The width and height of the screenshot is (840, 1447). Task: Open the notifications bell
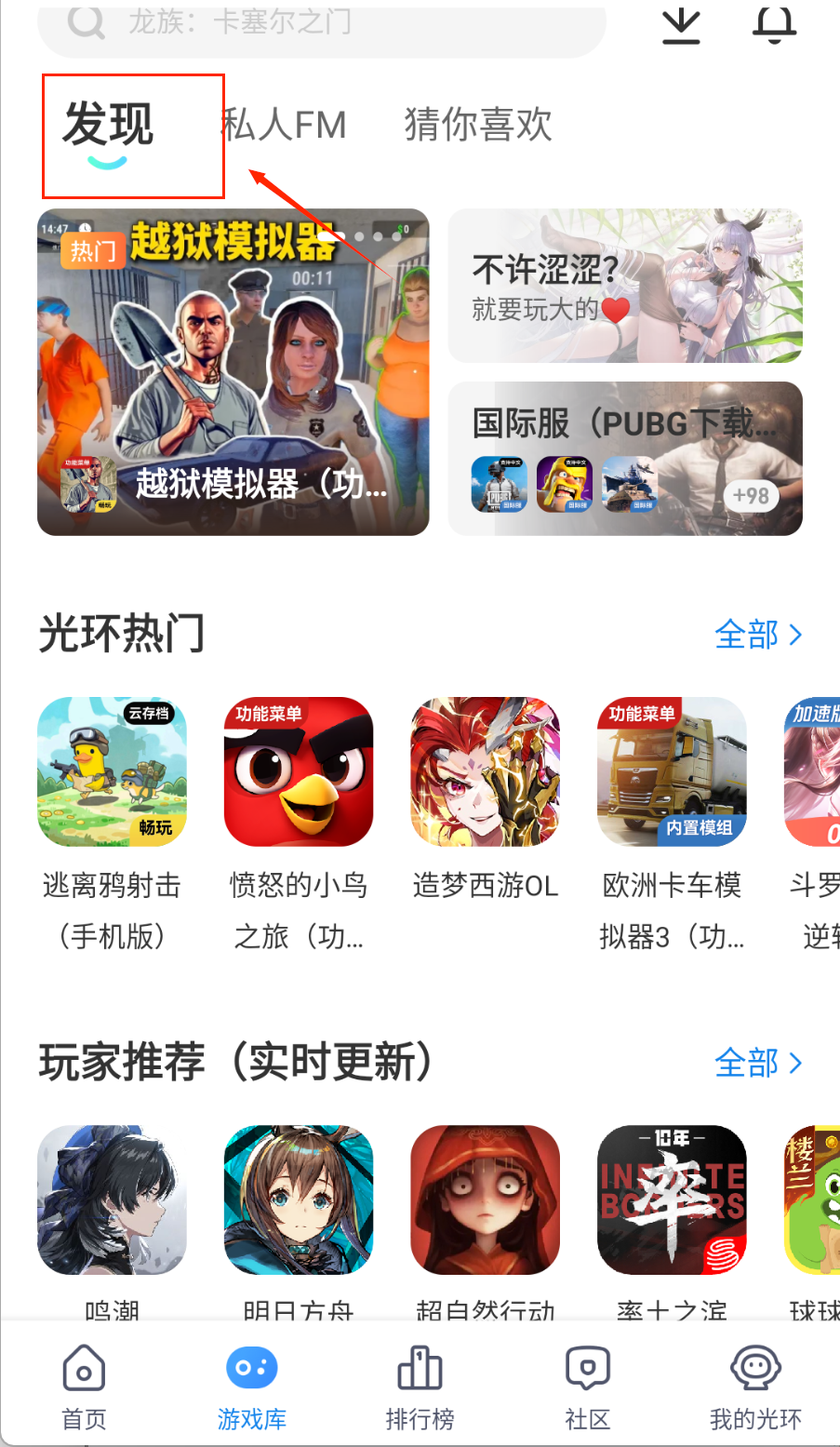(x=774, y=25)
